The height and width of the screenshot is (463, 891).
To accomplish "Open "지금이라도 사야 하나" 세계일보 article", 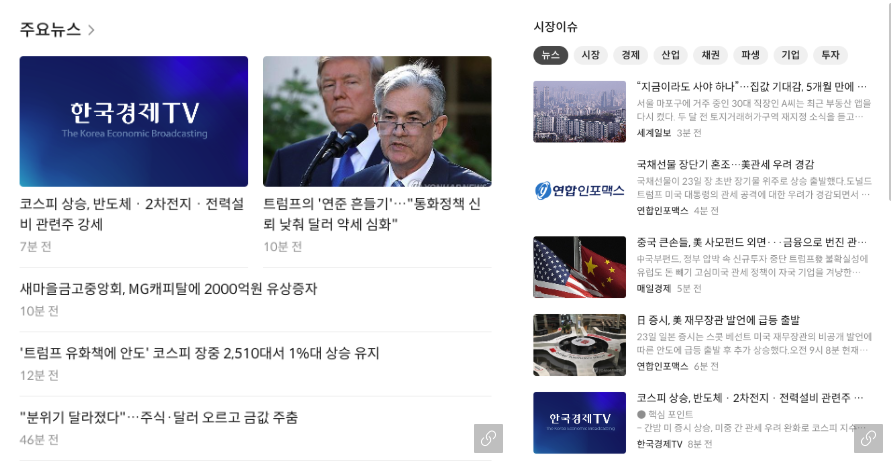I will 751,87.
